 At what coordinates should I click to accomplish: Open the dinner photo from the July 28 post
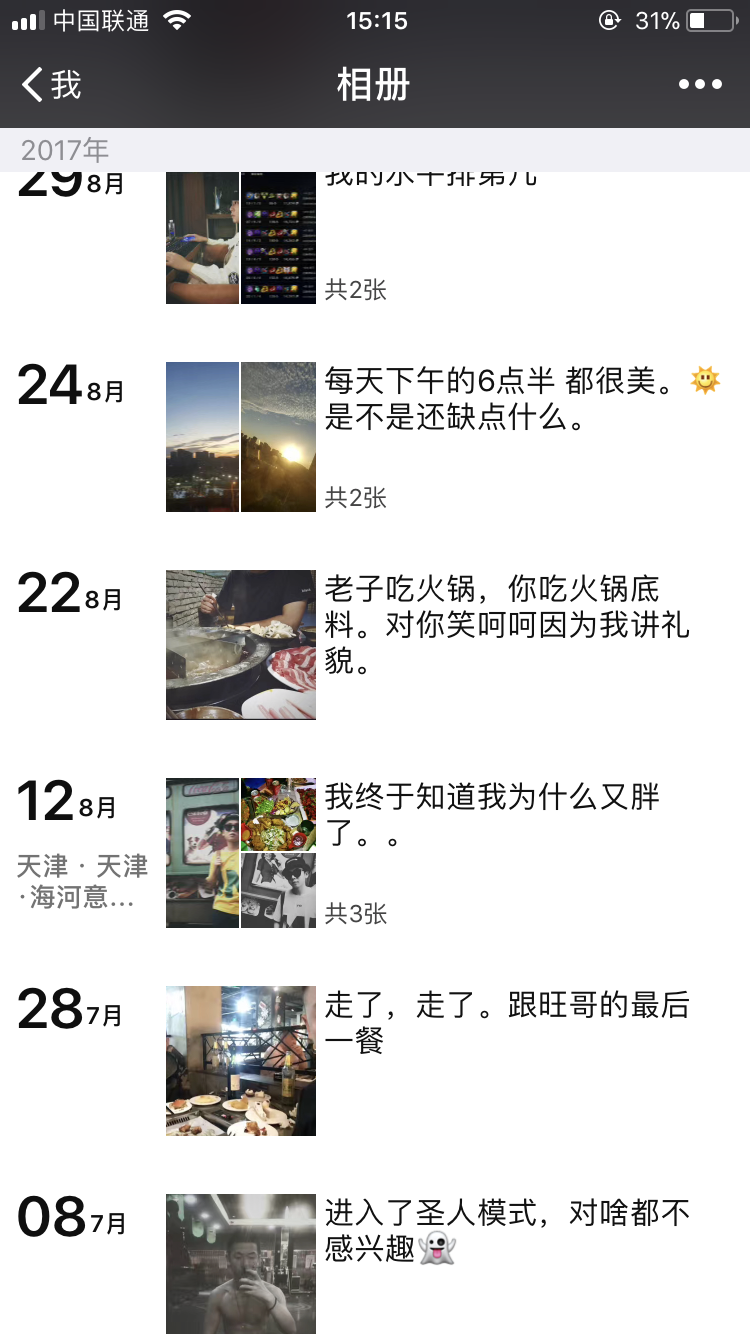pos(240,1059)
